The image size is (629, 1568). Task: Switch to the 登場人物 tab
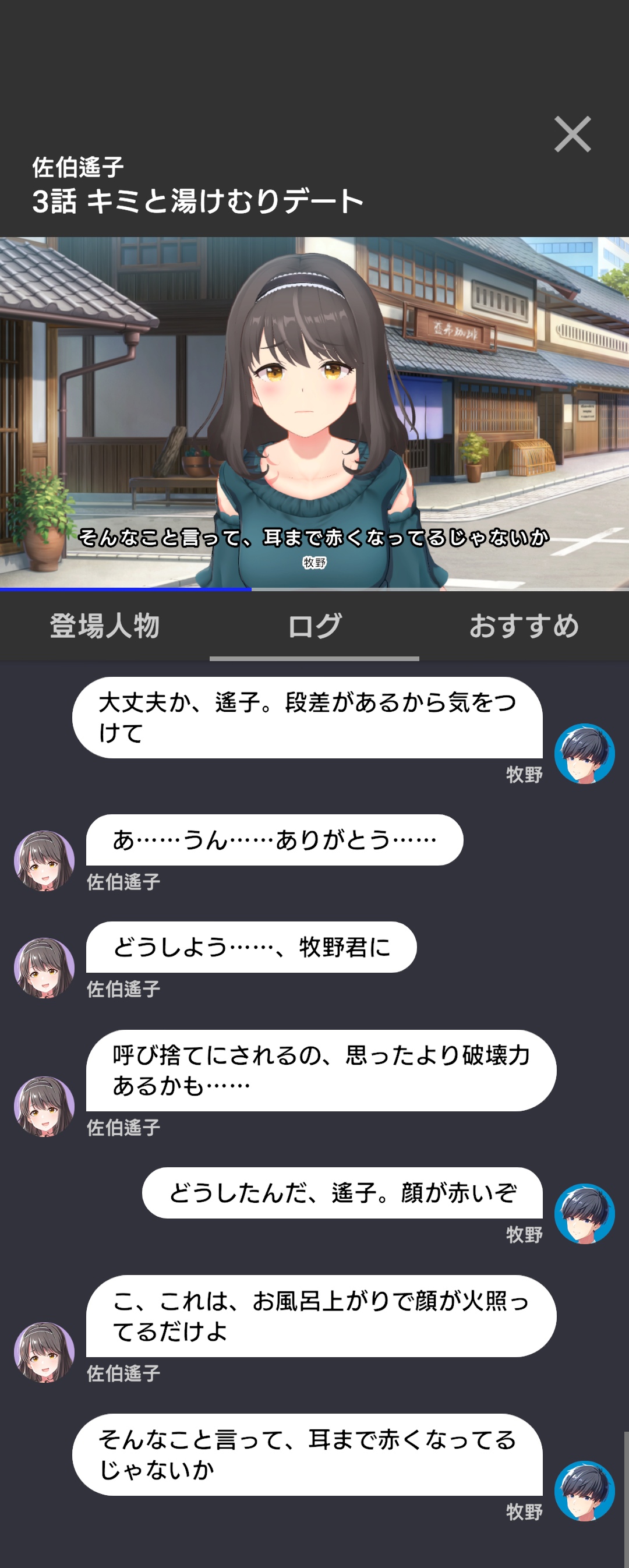(104, 626)
